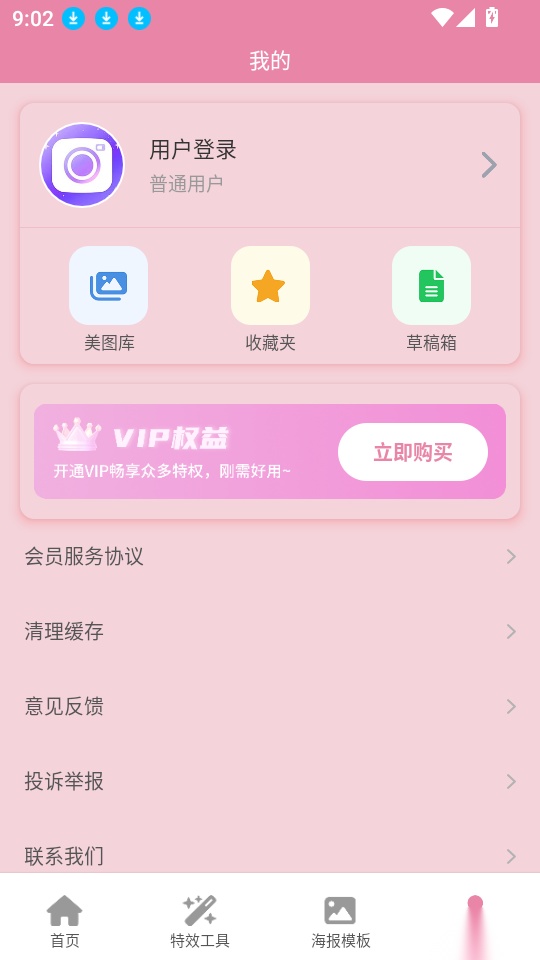Open the 草稿箱 drafts box

(431, 299)
